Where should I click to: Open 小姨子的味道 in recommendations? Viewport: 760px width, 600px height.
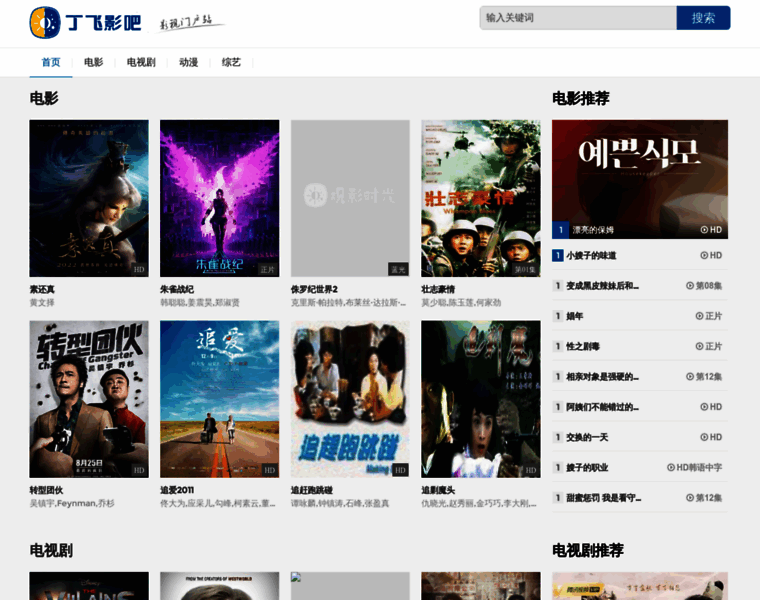tap(591, 256)
